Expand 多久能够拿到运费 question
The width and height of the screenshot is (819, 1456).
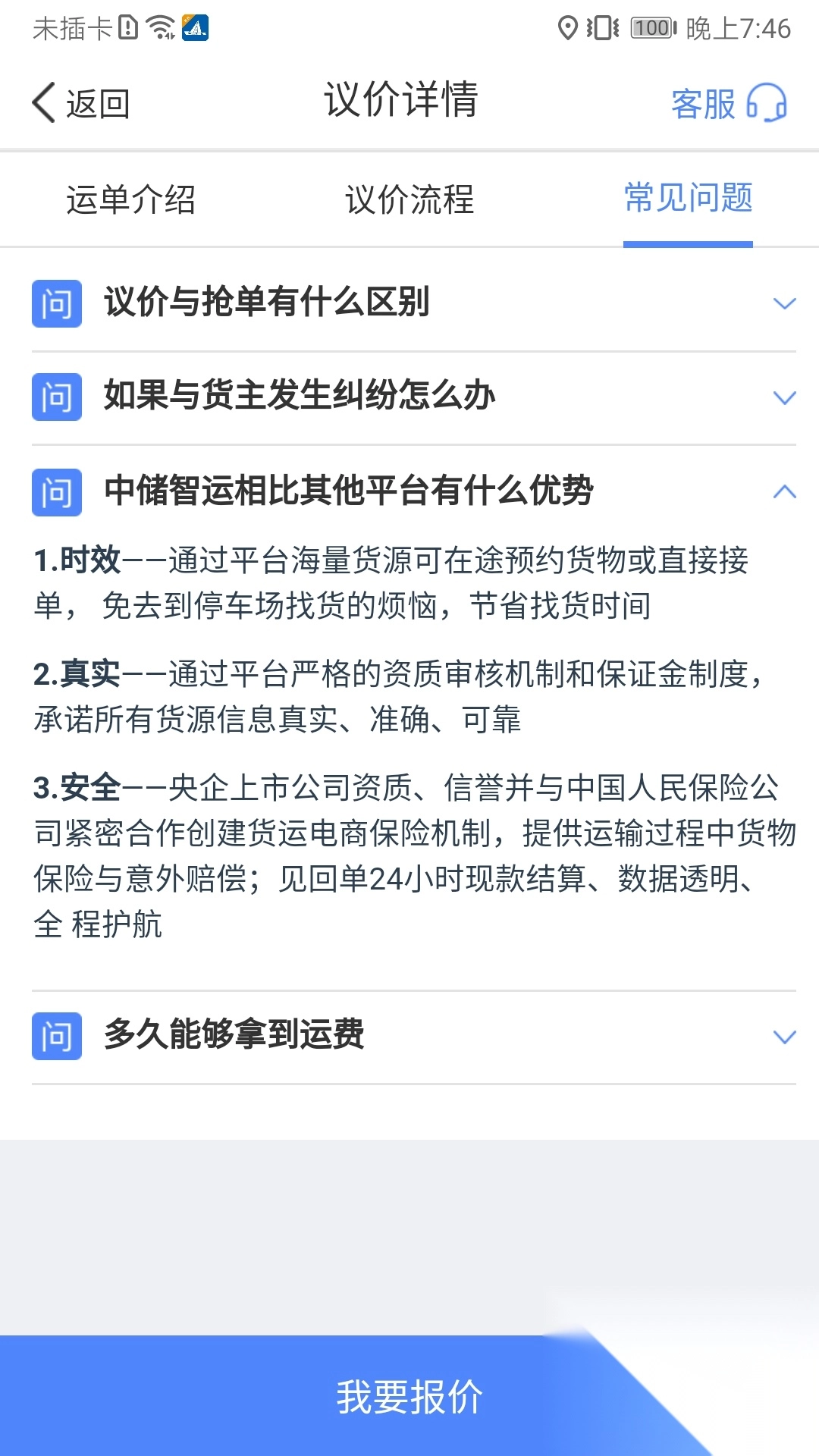[x=413, y=1036]
